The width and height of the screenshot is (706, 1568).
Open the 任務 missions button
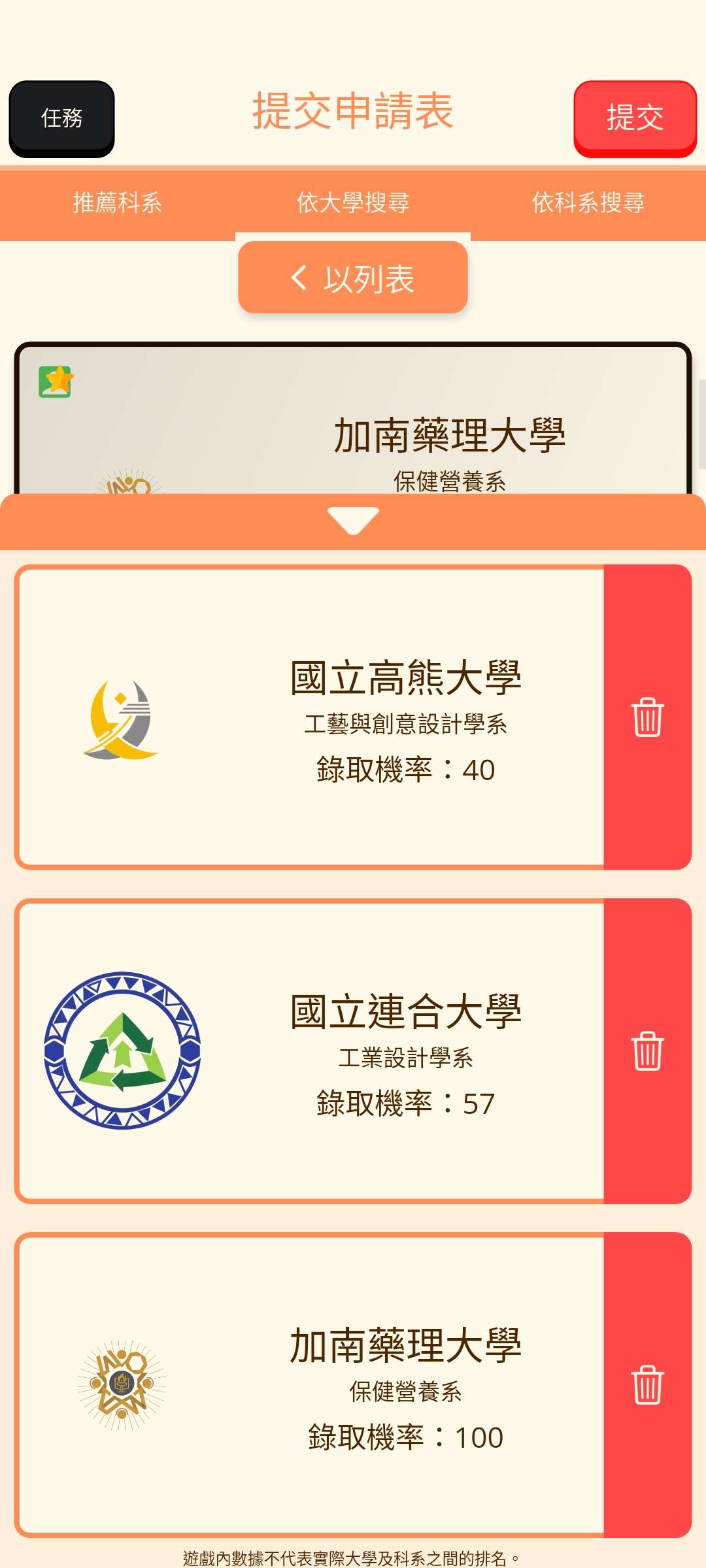pos(61,118)
